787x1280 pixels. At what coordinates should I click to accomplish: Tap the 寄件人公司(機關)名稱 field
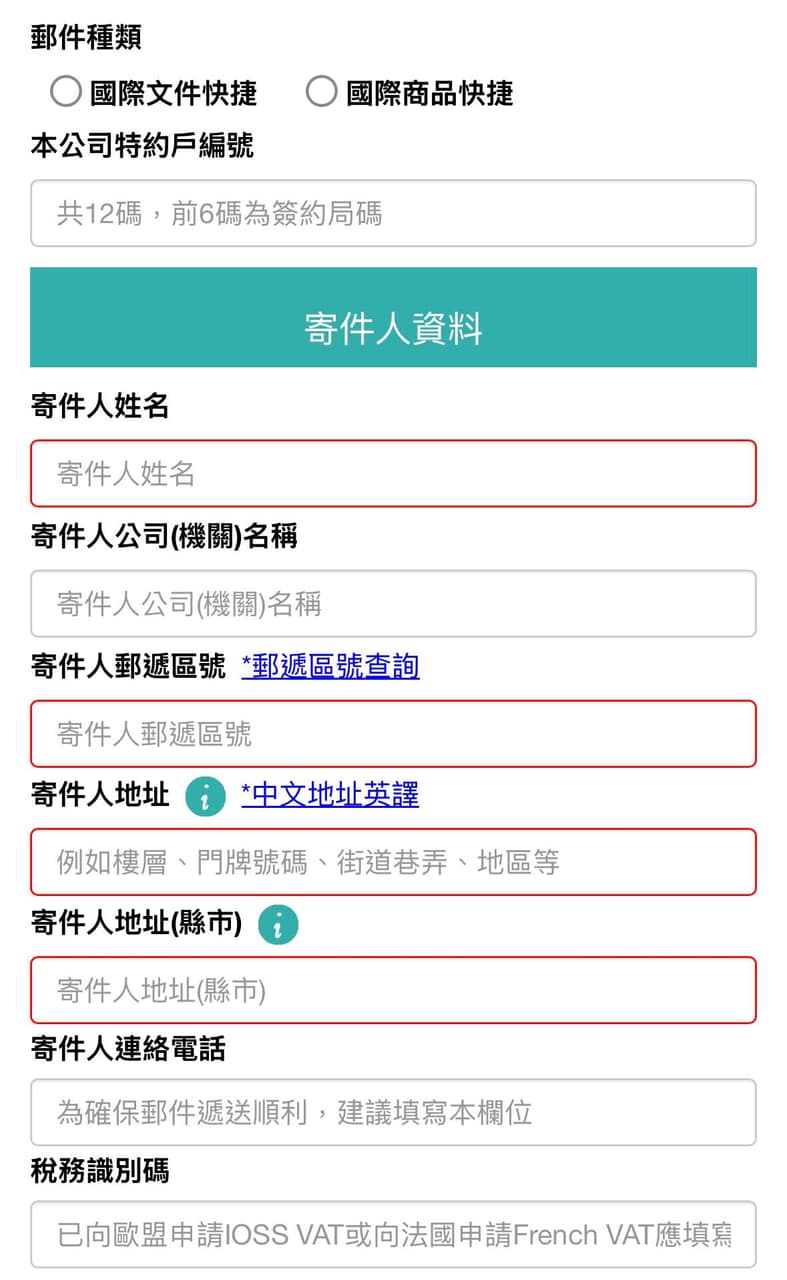tap(393, 604)
